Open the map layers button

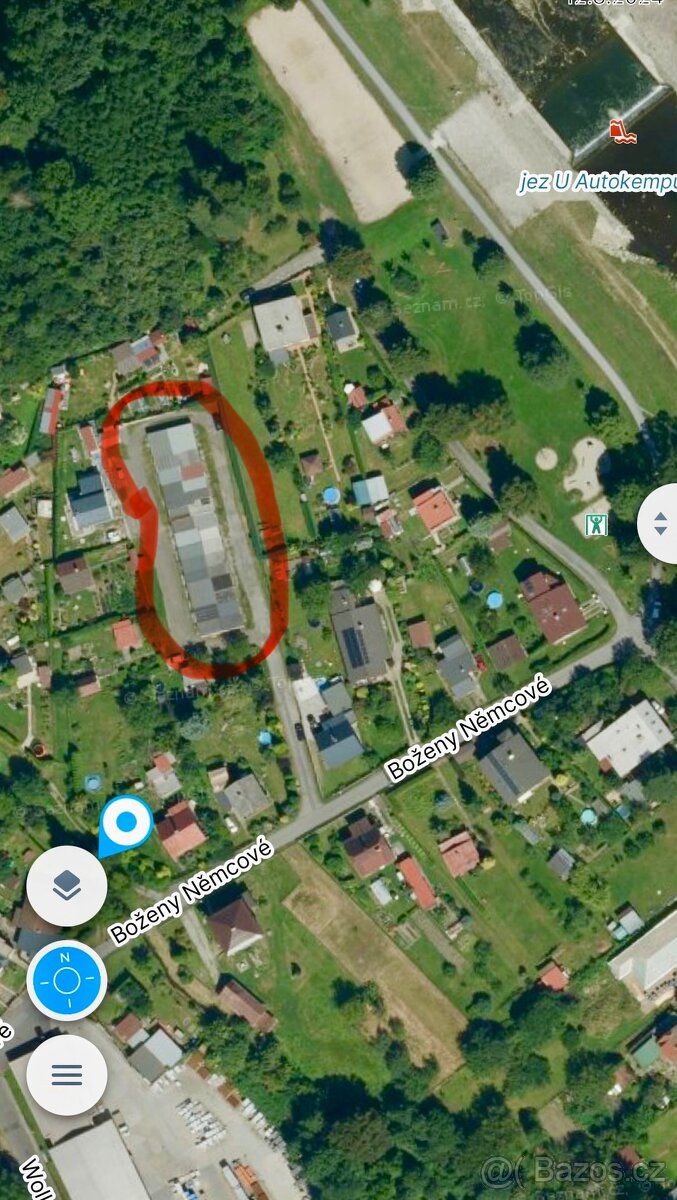pyautogui.click(x=66, y=885)
